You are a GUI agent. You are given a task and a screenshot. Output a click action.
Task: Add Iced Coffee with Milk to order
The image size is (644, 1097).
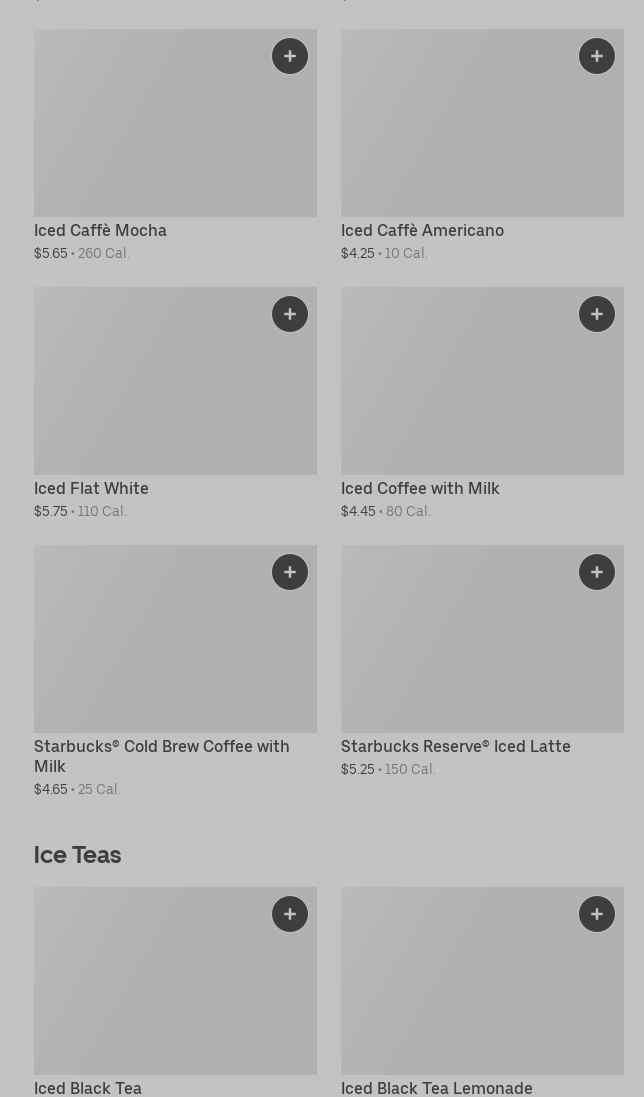click(597, 314)
